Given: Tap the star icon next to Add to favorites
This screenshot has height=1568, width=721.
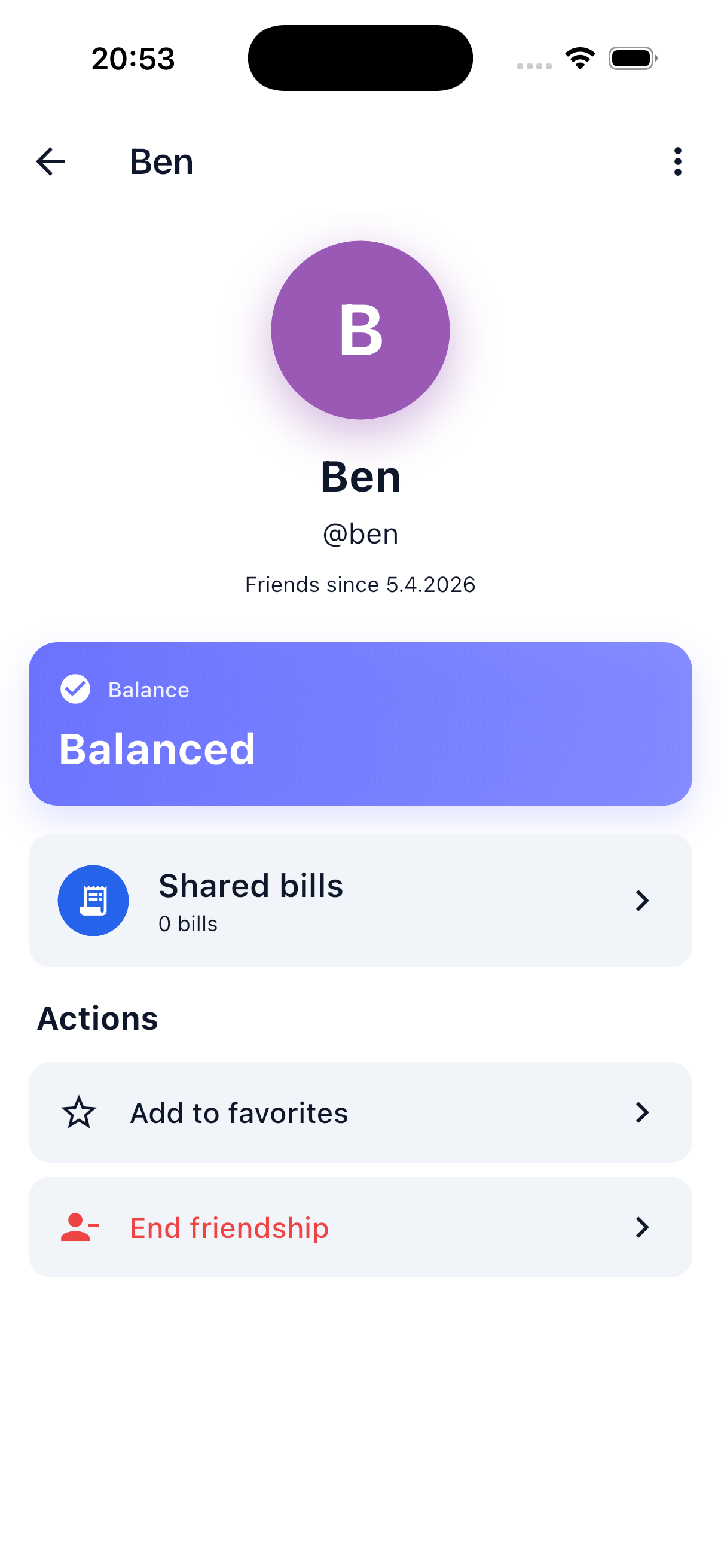Looking at the screenshot, I should tap(80, 1112).
